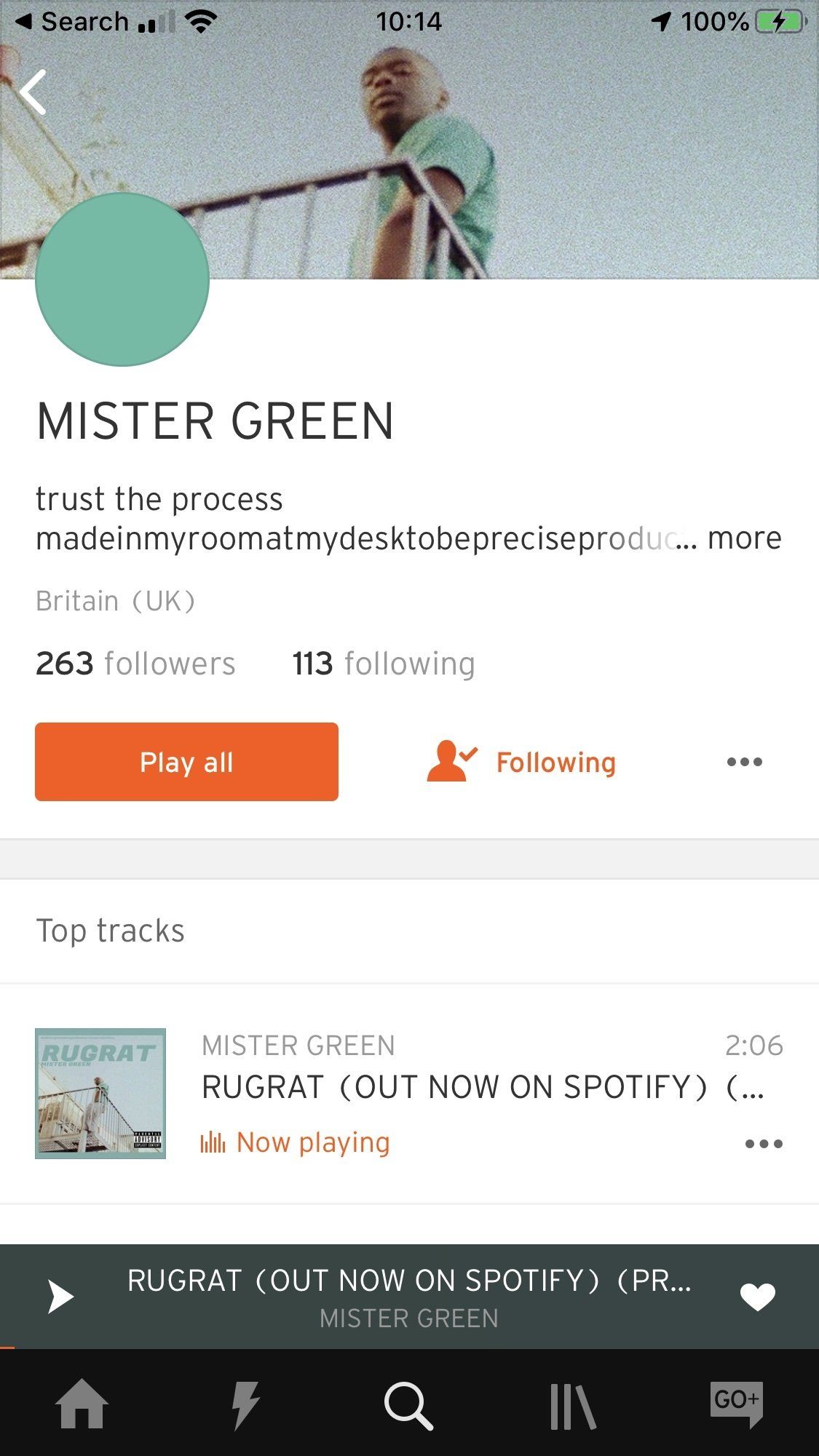
Task: Switch to the Library tab
Action: click(x=573, y=1404)
